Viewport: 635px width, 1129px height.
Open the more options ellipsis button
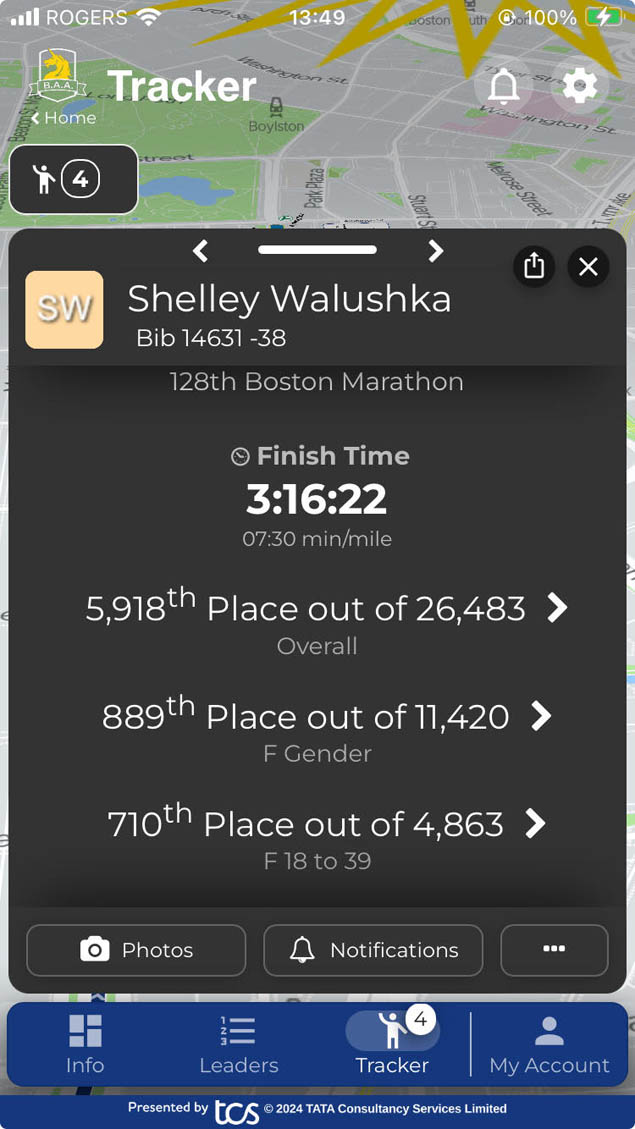554,950
